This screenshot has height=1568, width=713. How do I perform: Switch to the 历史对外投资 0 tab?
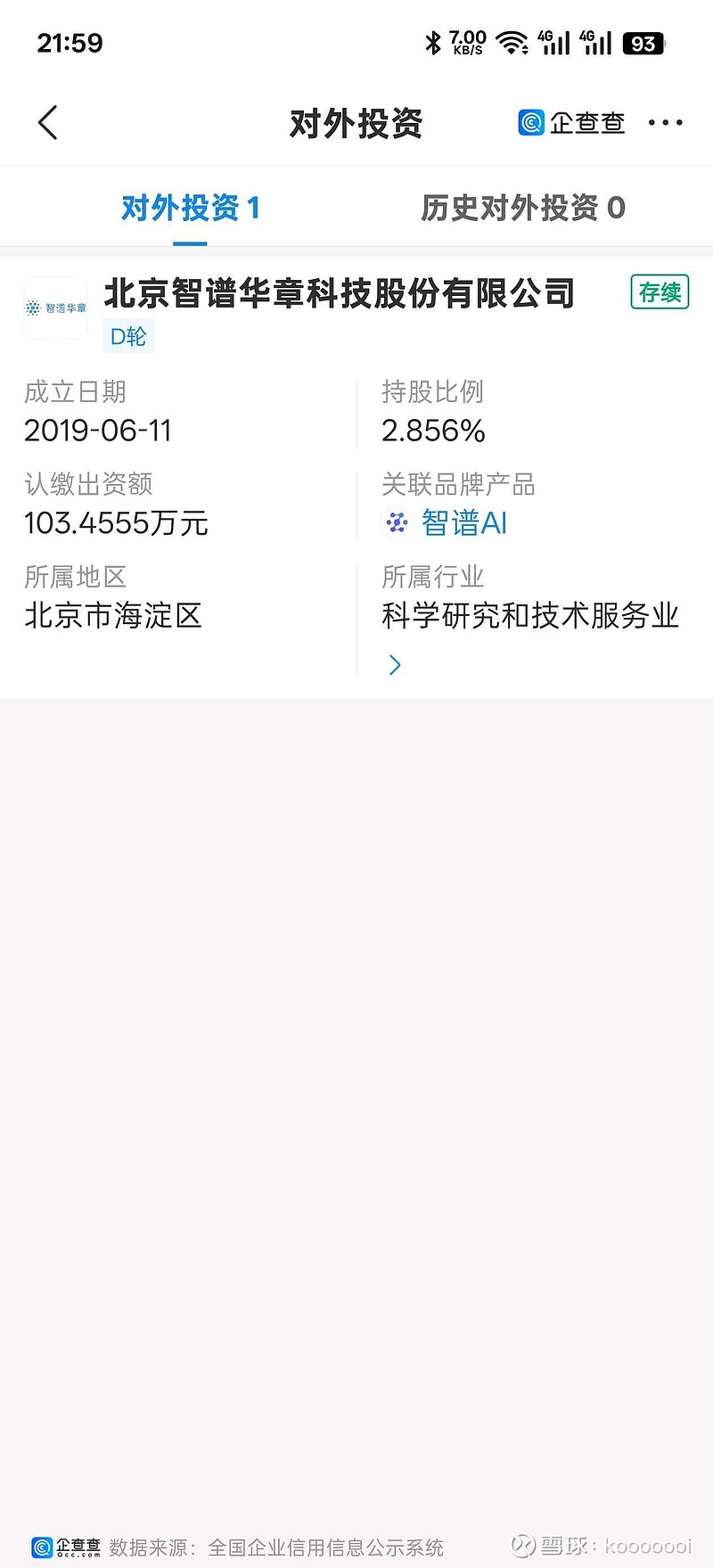tap(522, 208)
